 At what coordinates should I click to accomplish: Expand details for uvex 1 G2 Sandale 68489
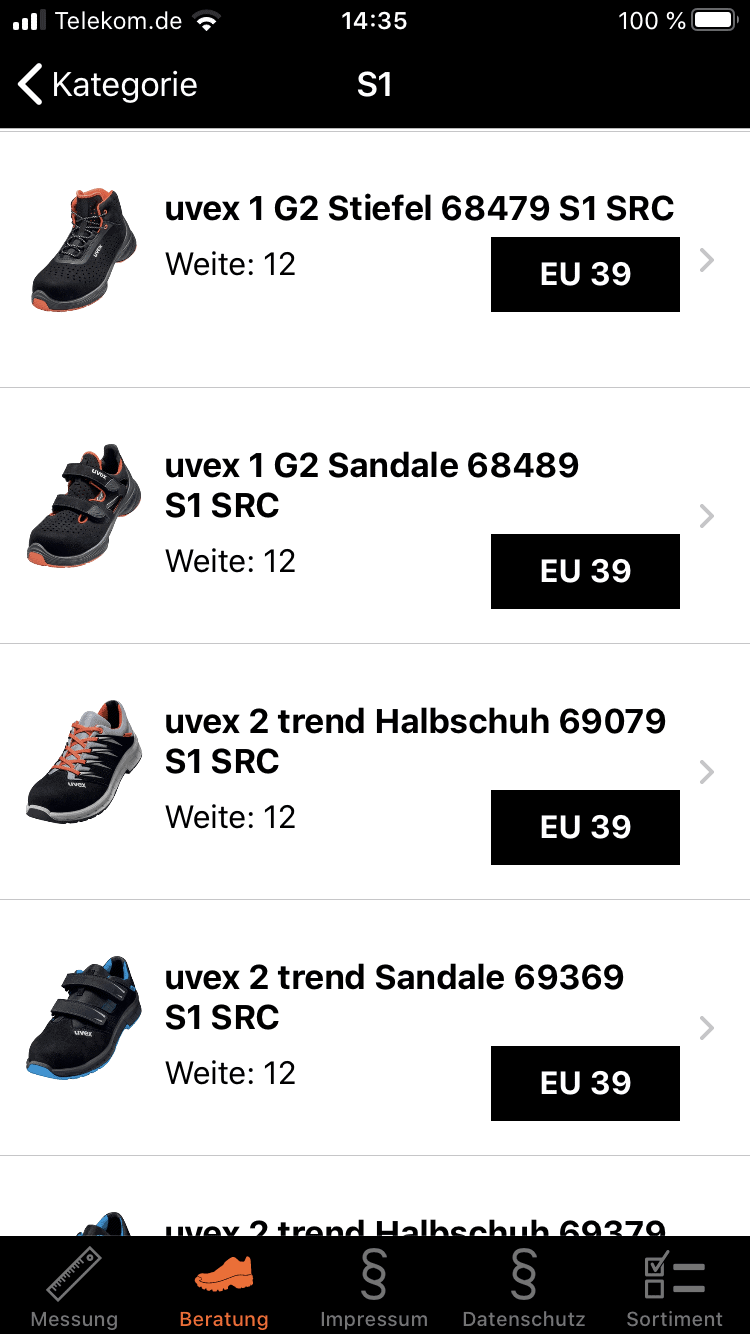(x=707, y=516)
